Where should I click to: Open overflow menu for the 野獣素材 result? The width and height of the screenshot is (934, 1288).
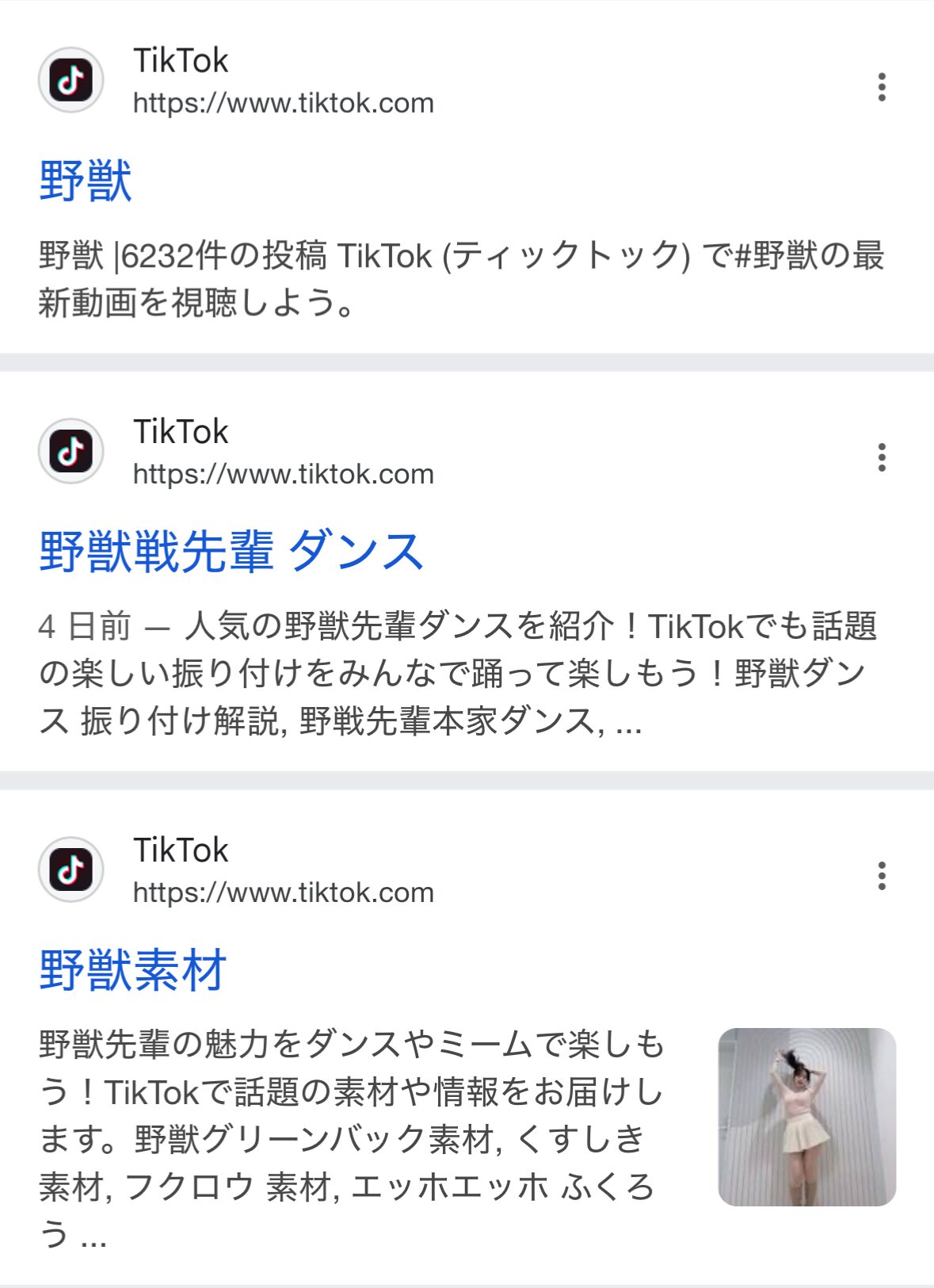click(882, 876)
